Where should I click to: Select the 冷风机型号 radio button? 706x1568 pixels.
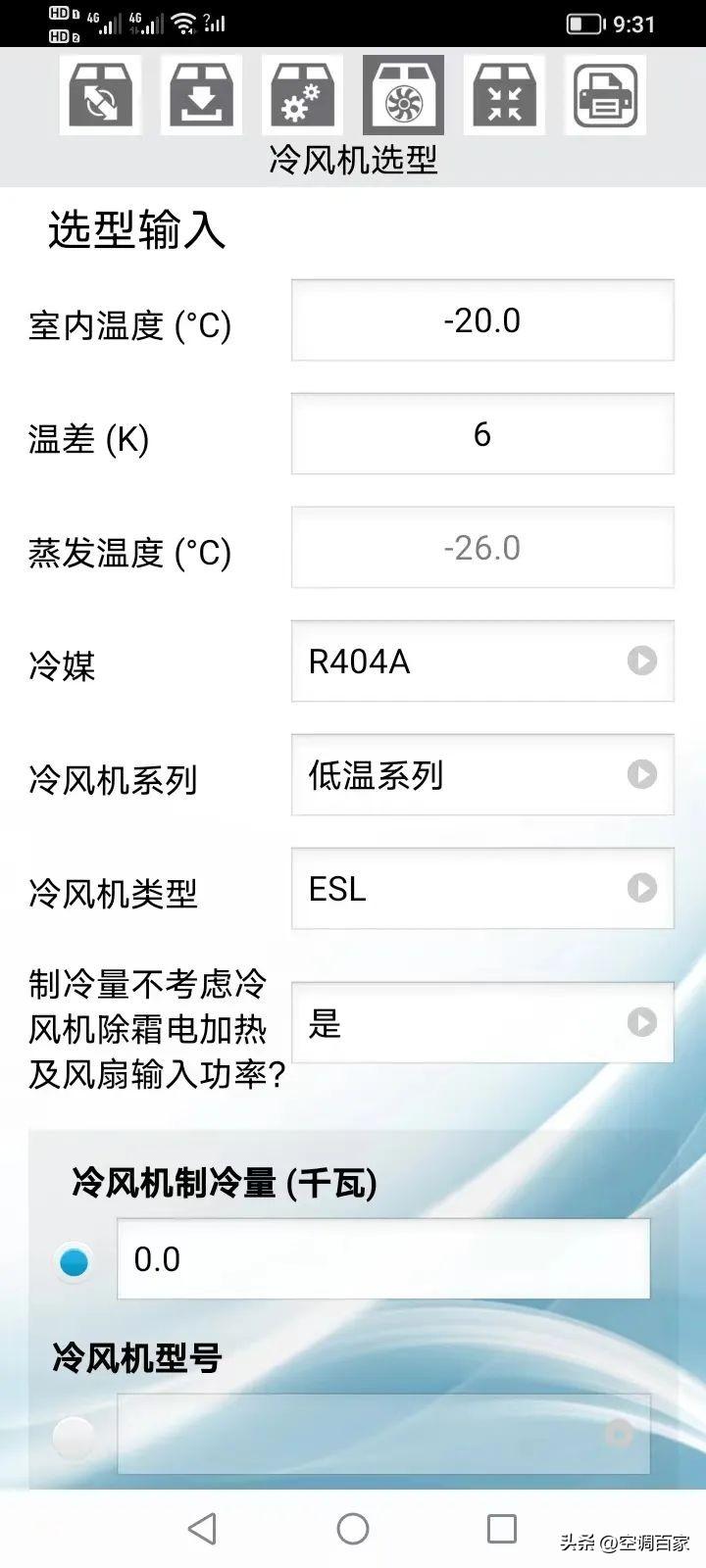click(x=74, y=1437)
